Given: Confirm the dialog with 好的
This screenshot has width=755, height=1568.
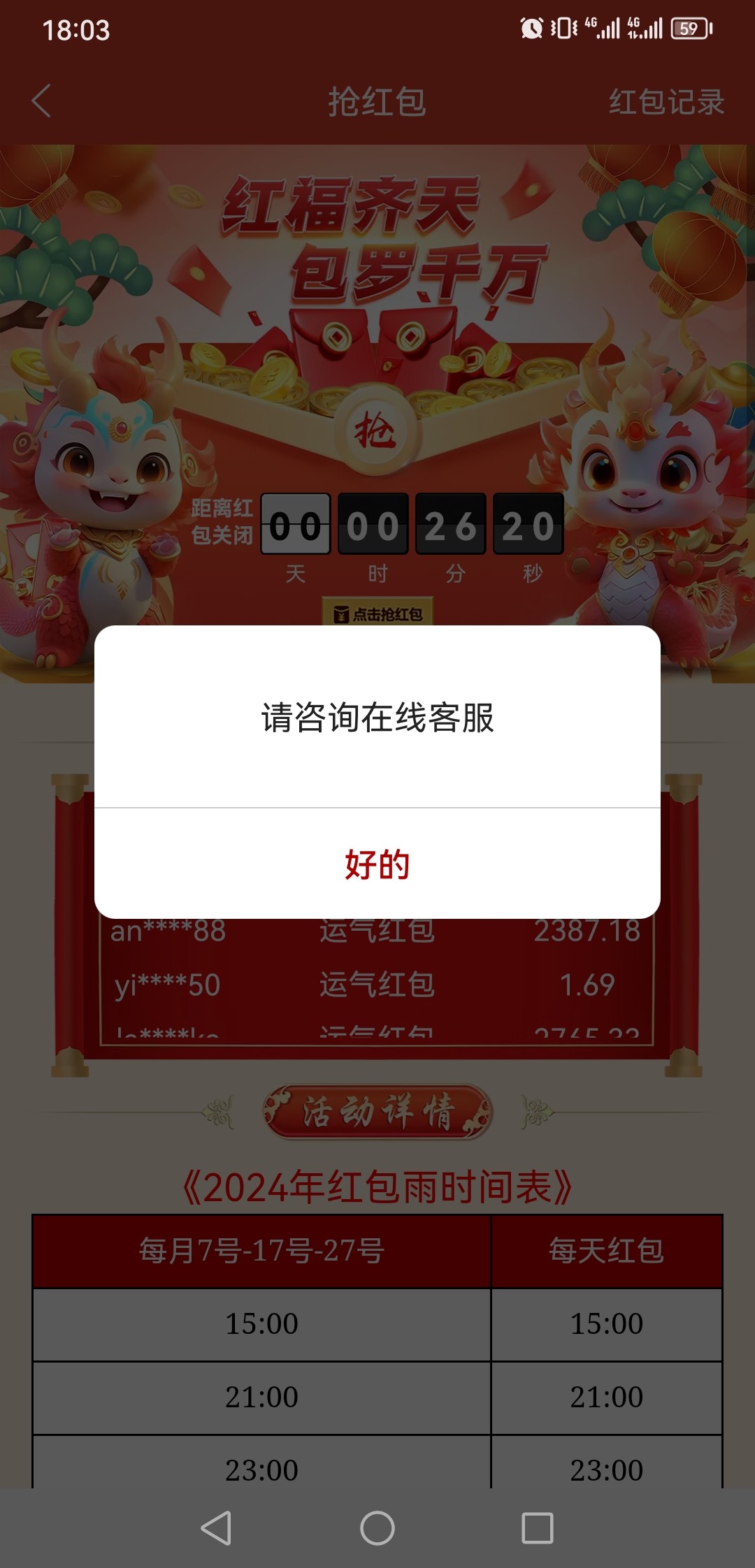Looking at the screenshot, I should tap(377, 864).
